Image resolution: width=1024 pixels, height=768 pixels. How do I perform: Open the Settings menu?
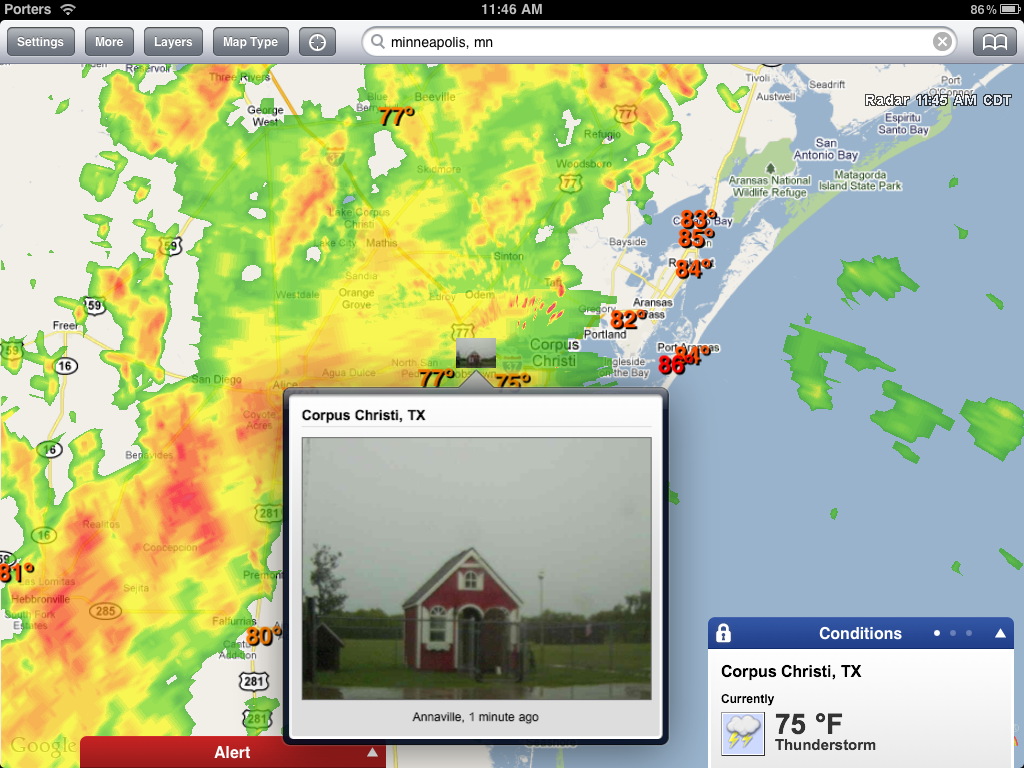pyautogui.click(x=40, y=42)
